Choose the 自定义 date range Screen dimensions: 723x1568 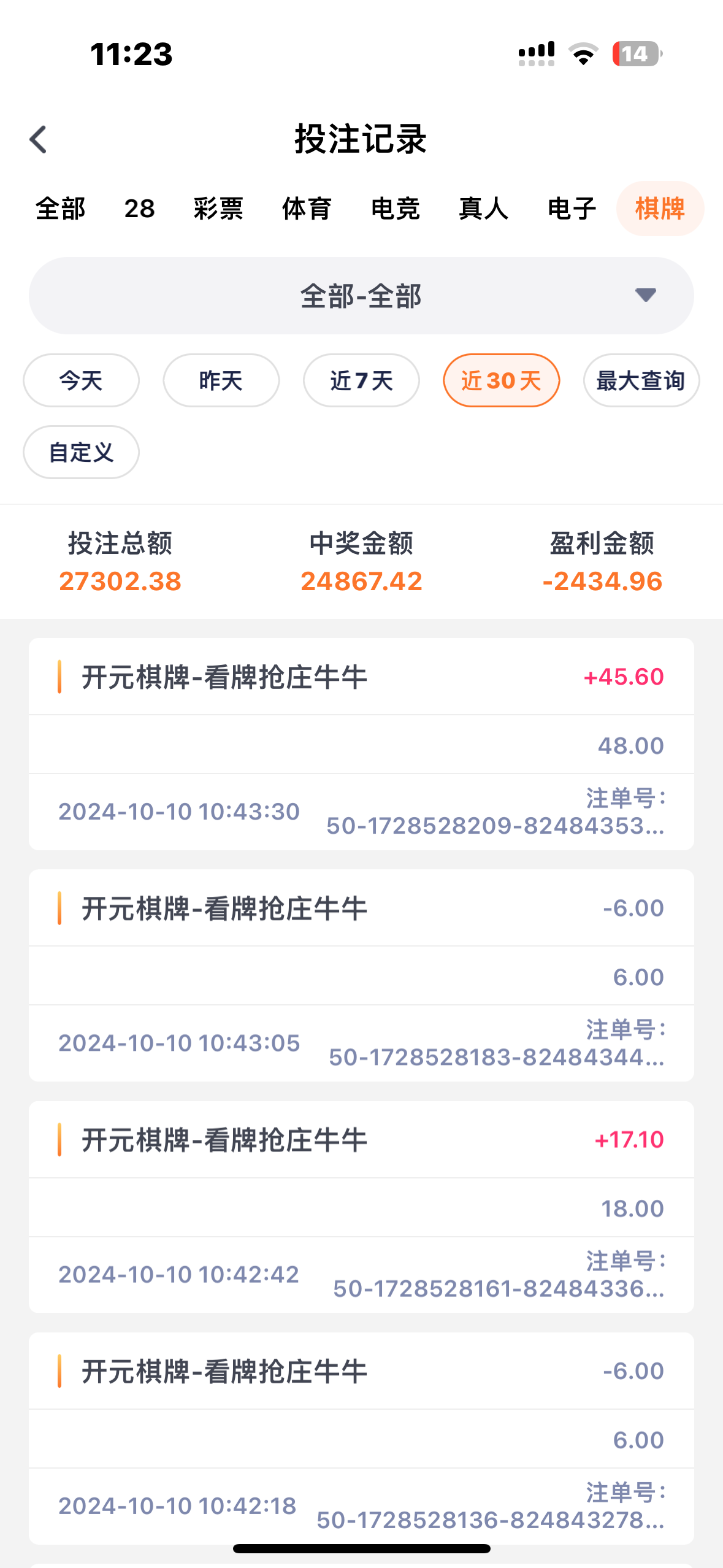pyautogui.click(x=81, y=452)
